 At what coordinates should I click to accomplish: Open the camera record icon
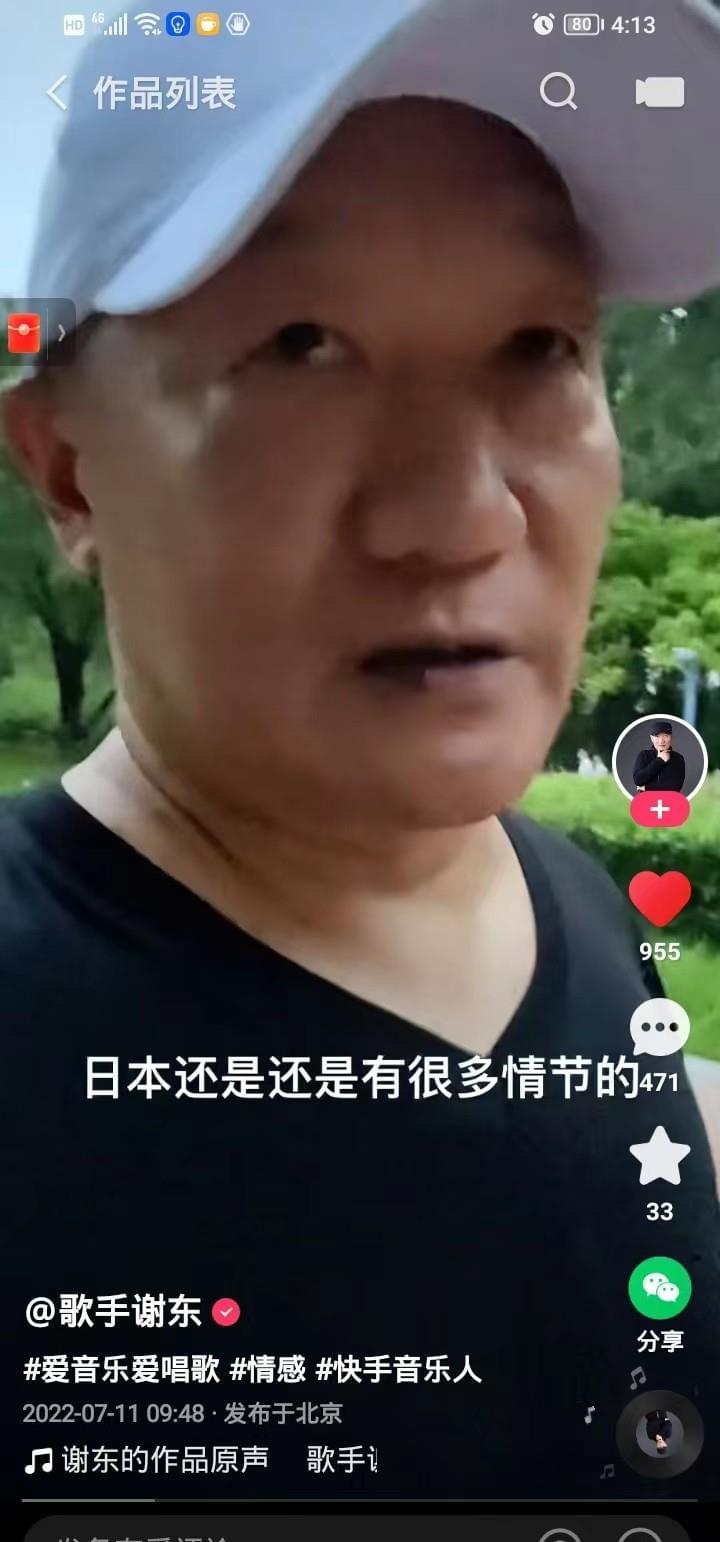(660, 92)
